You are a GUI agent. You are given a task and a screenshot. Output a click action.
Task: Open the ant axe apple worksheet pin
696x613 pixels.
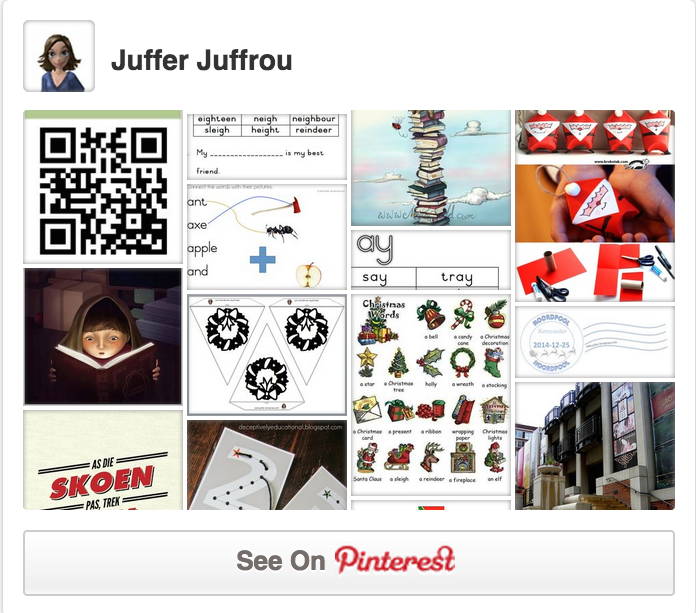tap(267, 237)
